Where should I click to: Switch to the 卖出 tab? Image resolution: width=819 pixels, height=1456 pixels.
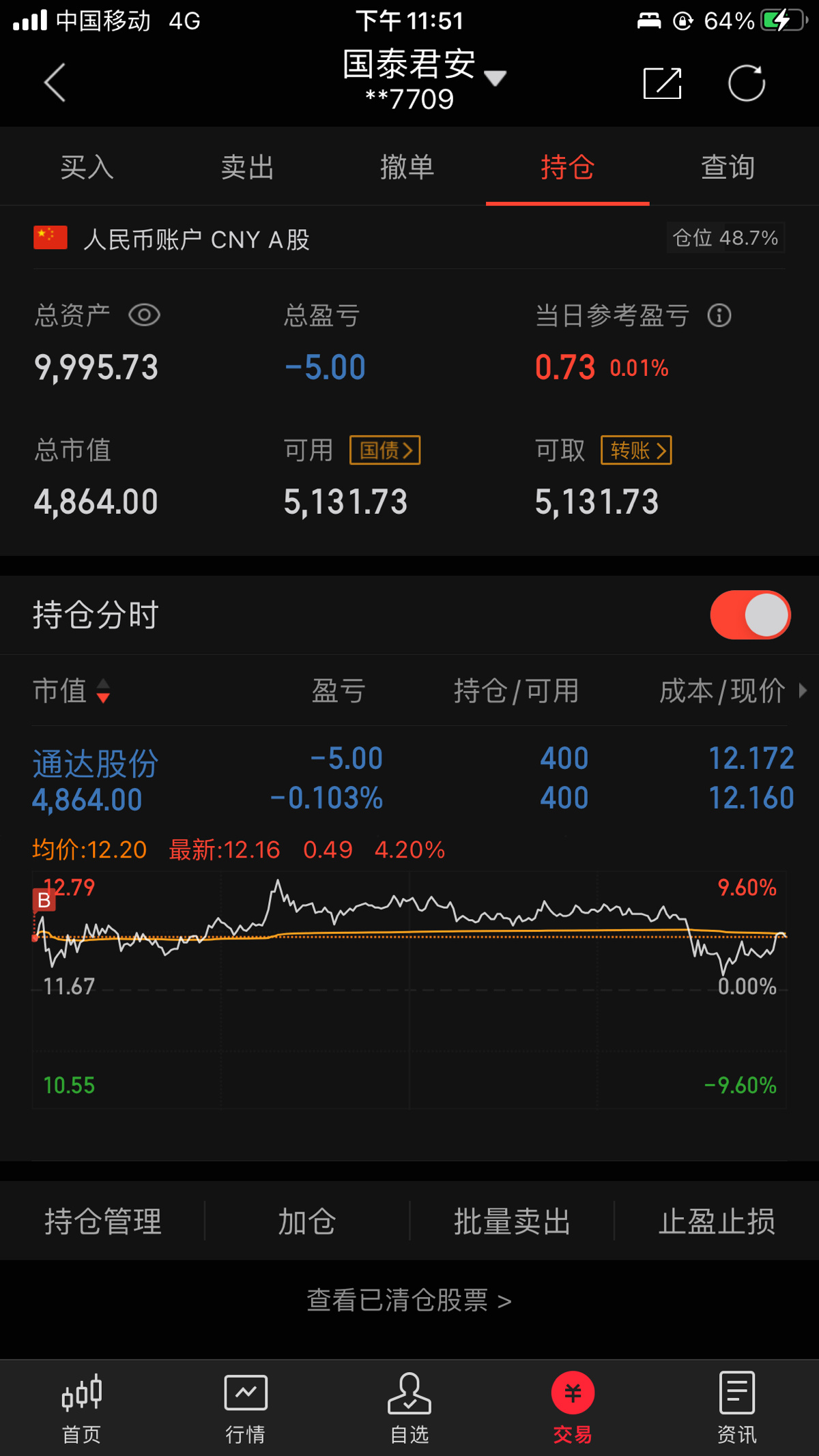[x=247, y=168]
